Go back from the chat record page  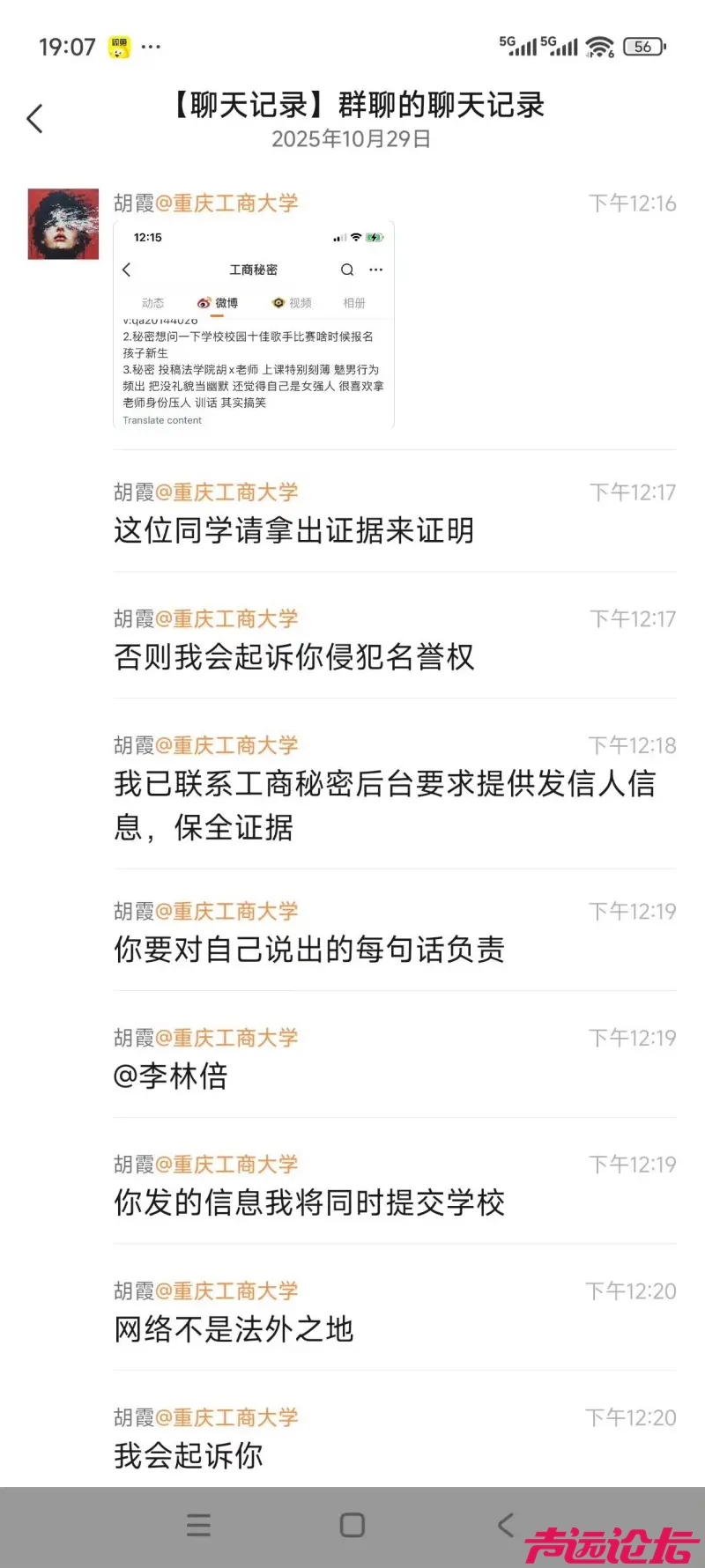click(35, 119)
